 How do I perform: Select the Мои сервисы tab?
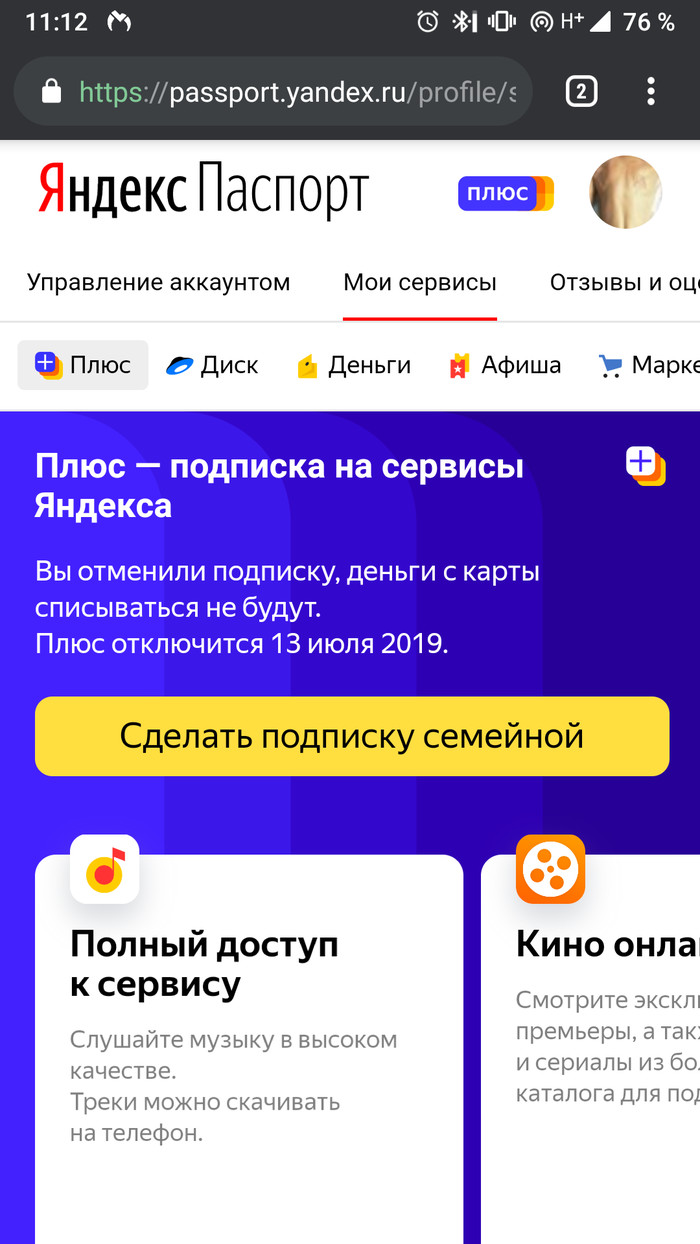(420, 282)
